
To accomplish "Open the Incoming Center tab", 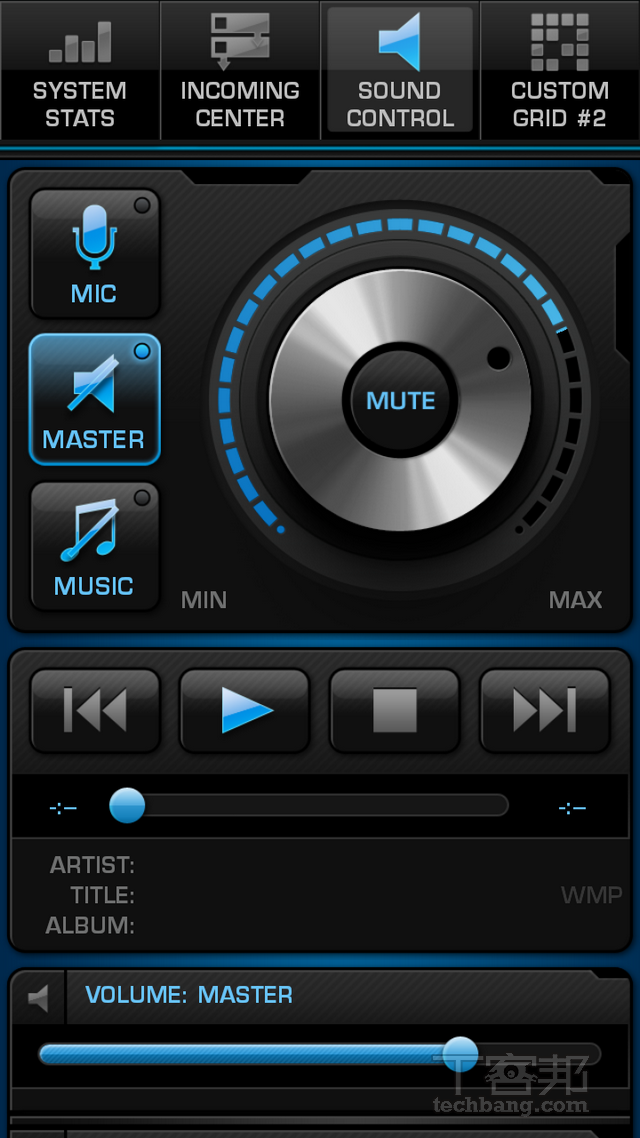I will (240, 70).
